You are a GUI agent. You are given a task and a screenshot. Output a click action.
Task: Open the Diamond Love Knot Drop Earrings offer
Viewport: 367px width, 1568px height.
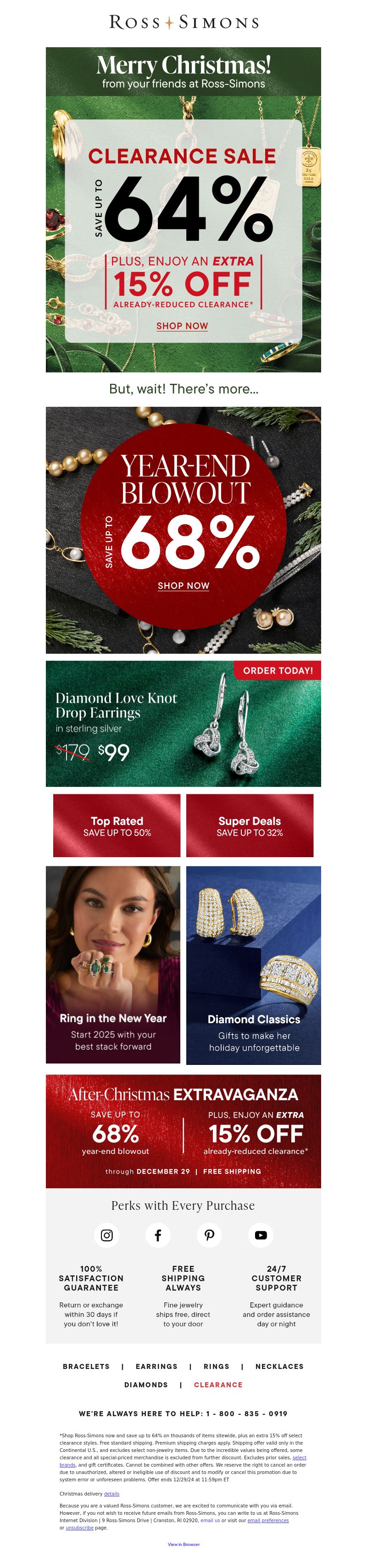[x=183, y=723]
